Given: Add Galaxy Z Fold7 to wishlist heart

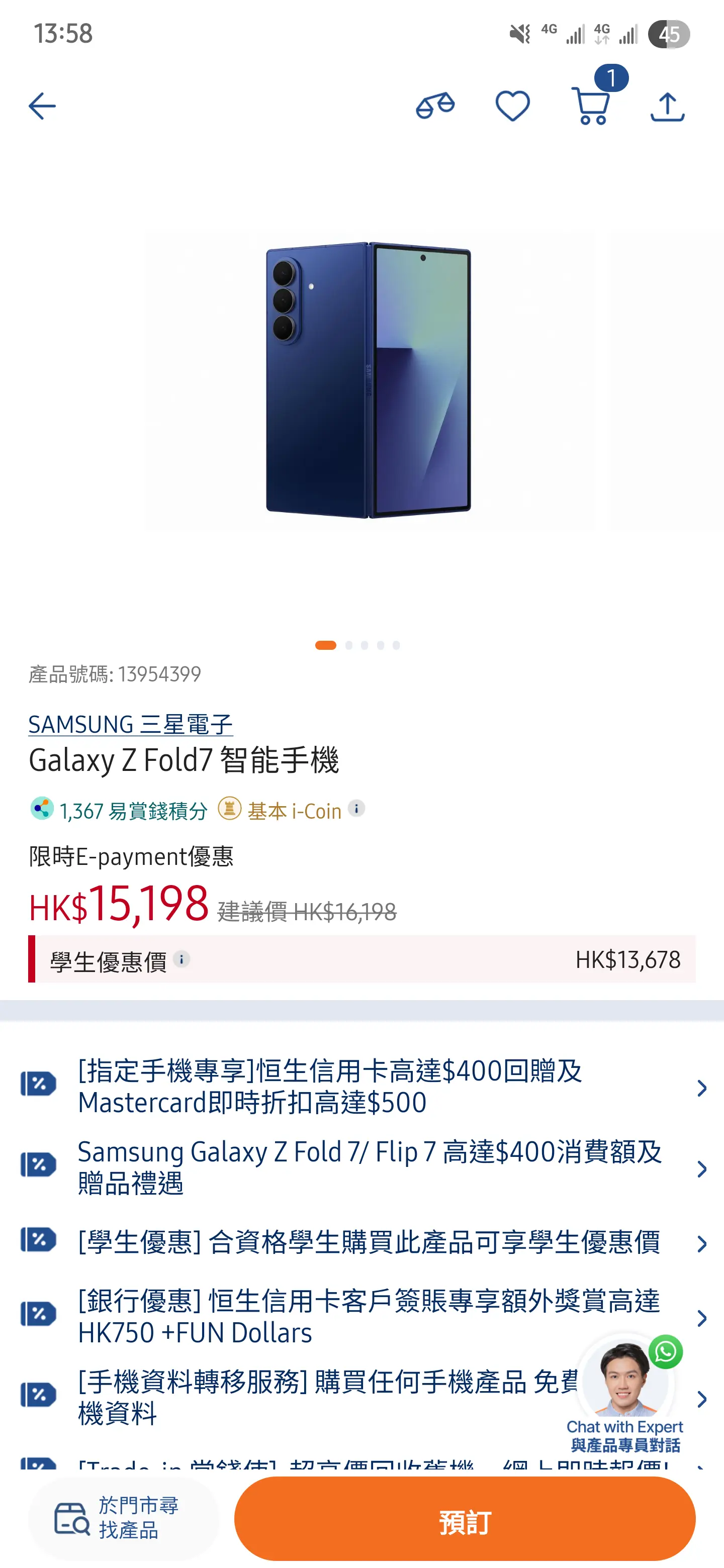Looking at the screenshot, I should coord(513,107).
